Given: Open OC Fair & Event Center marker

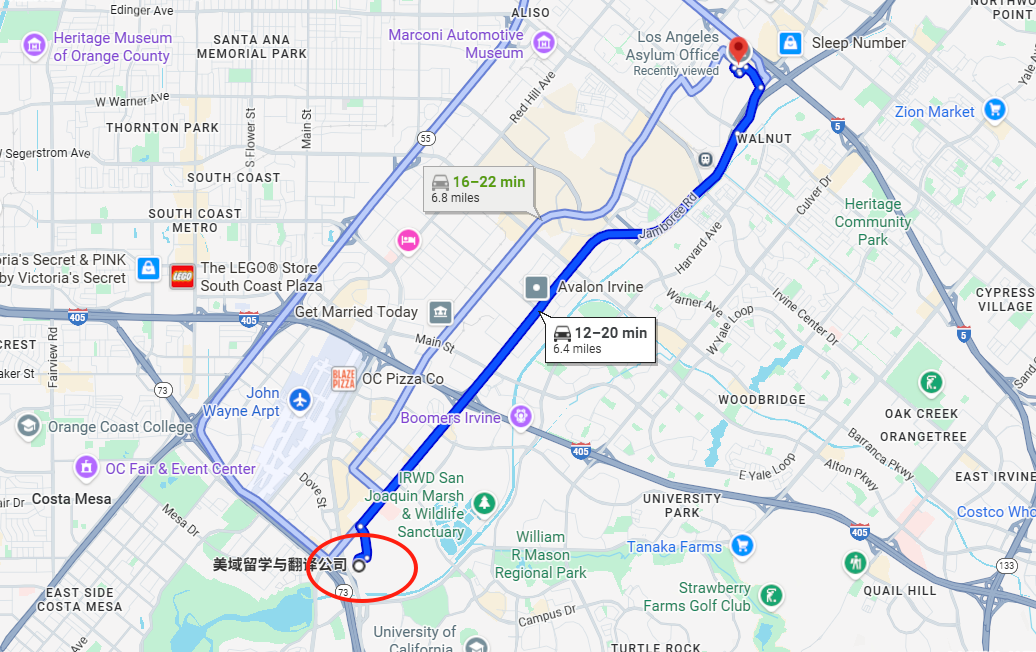Looking at the screenshot, I should [x=87, y=468].
